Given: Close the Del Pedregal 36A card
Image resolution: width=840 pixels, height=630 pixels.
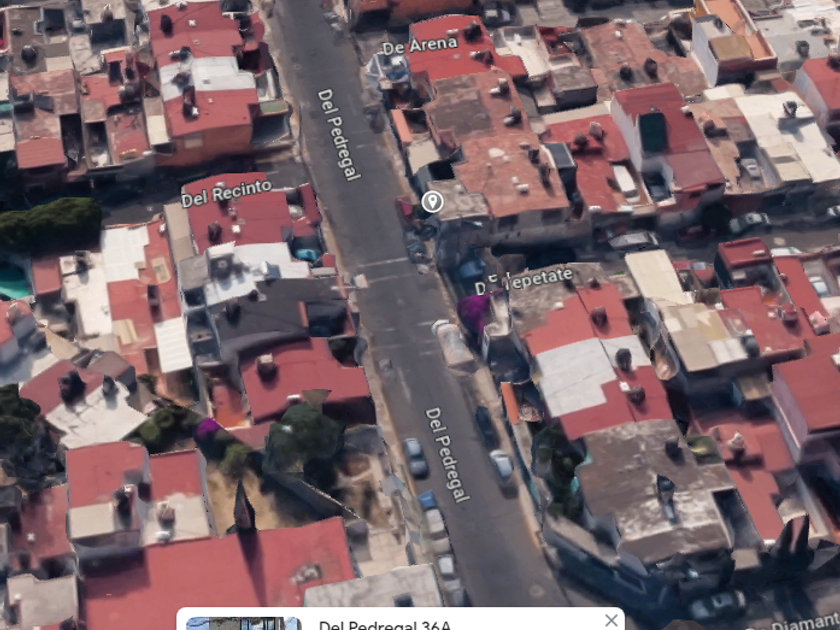Looking at the screenshot, I should 611,620.
